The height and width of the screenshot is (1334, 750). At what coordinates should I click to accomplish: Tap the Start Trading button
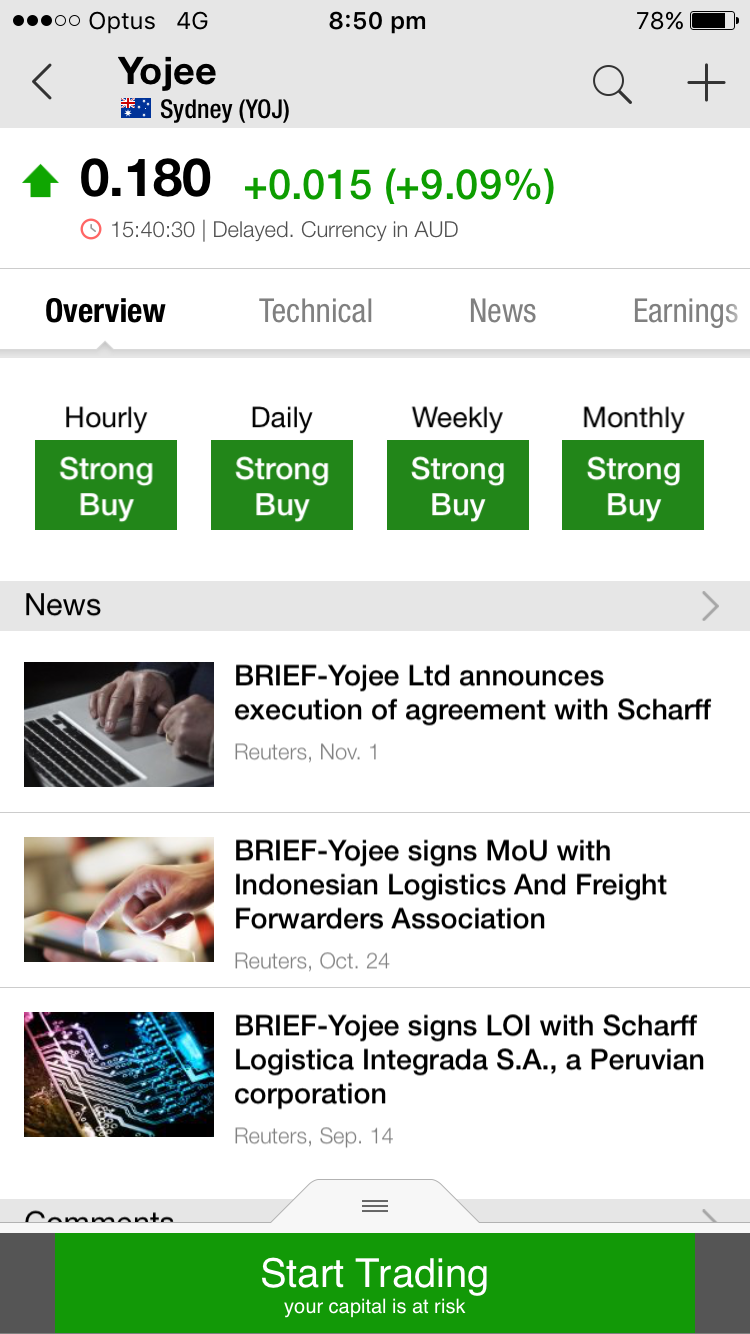point(375,1283)
